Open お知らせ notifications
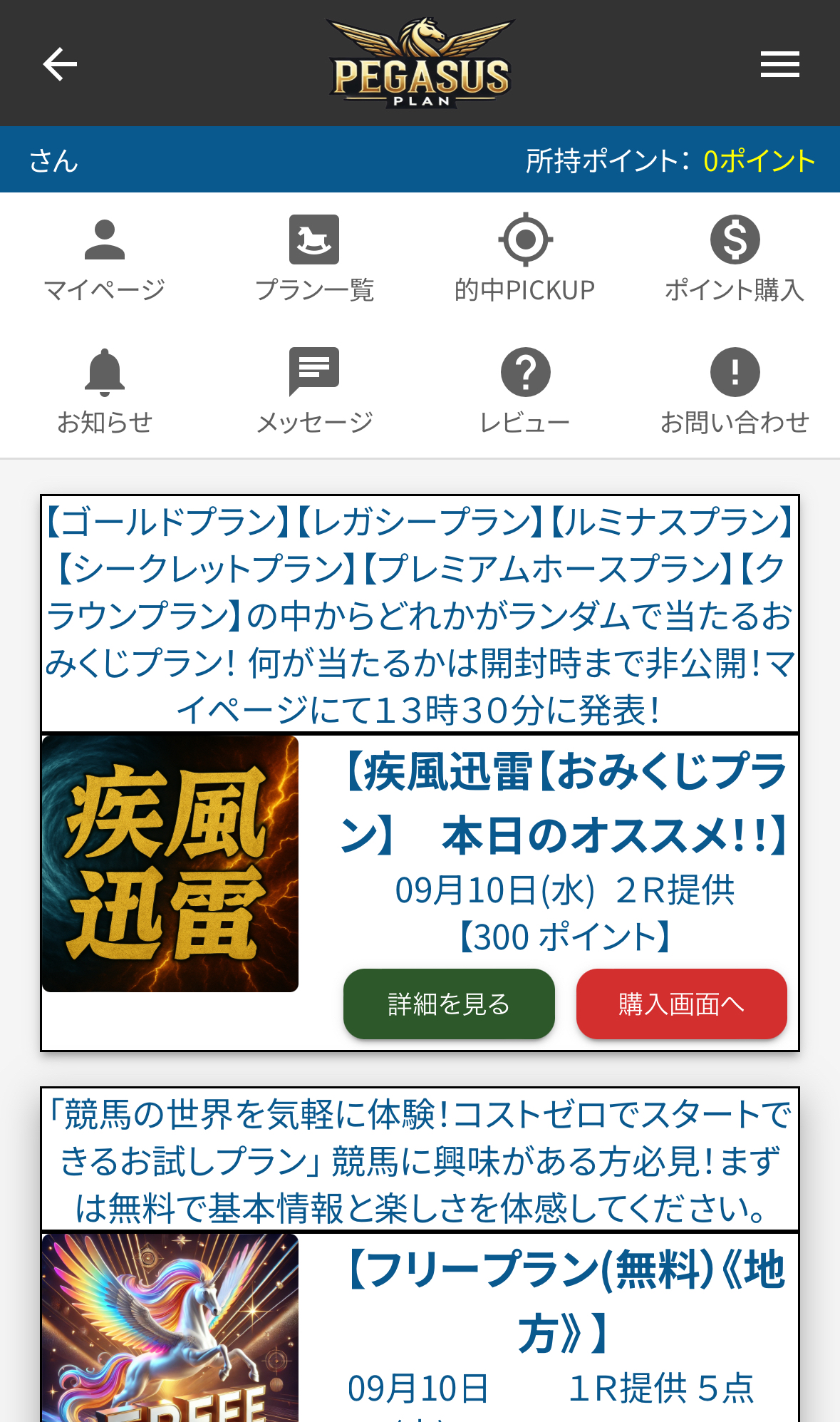This screenshot has width=840, height=1422. coord(105,392)
